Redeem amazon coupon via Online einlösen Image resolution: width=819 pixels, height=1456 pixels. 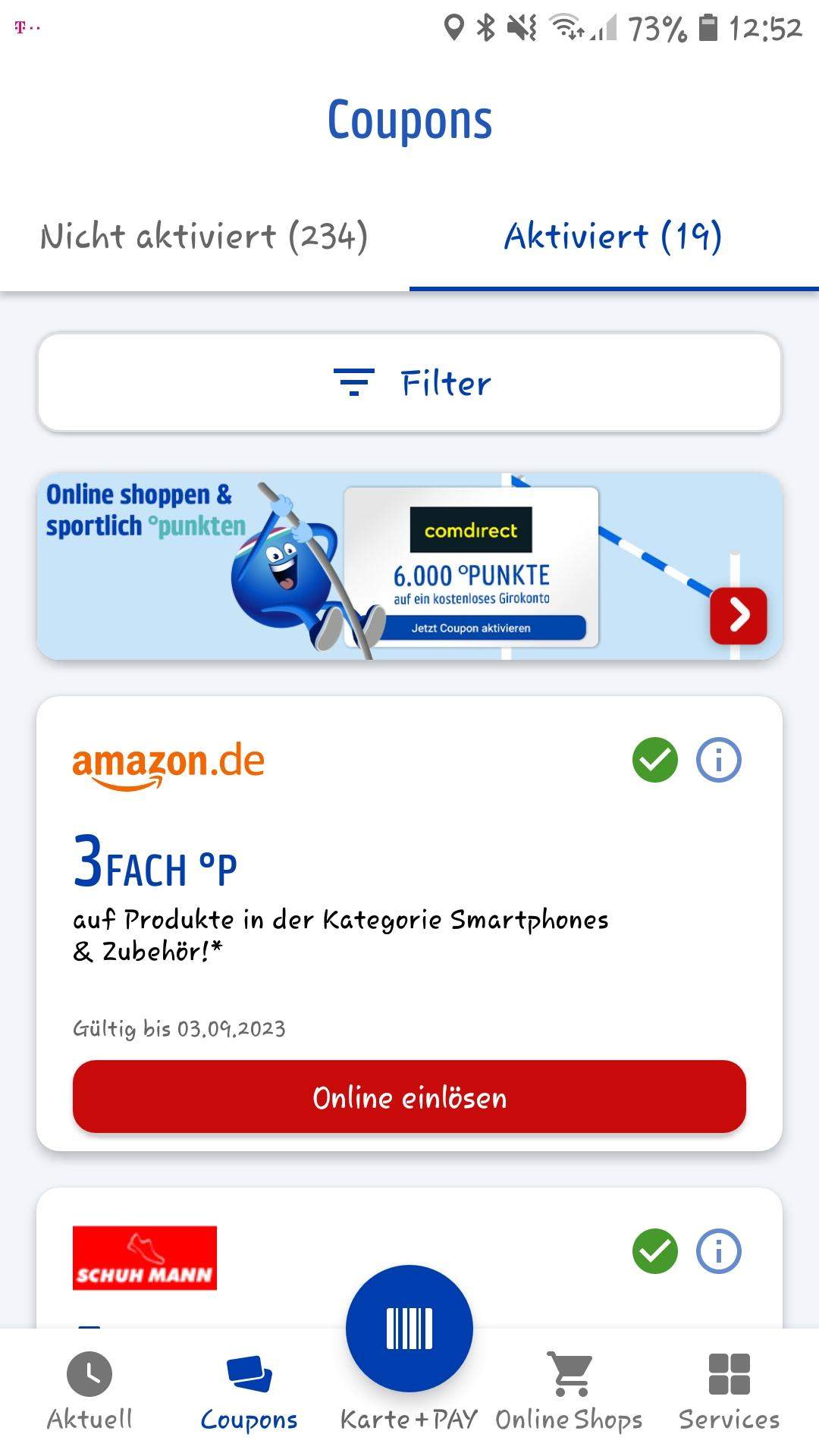(409, 1097)
